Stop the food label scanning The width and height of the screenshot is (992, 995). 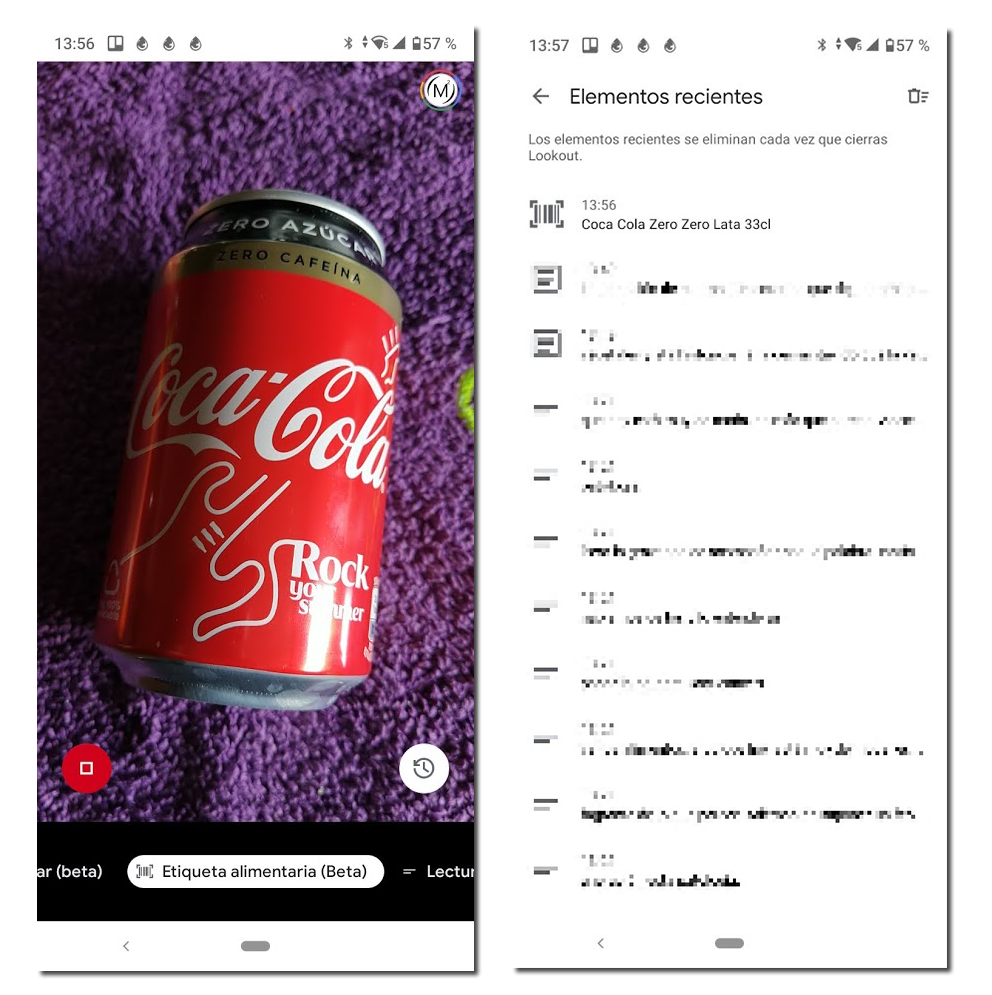click(86, 768)
